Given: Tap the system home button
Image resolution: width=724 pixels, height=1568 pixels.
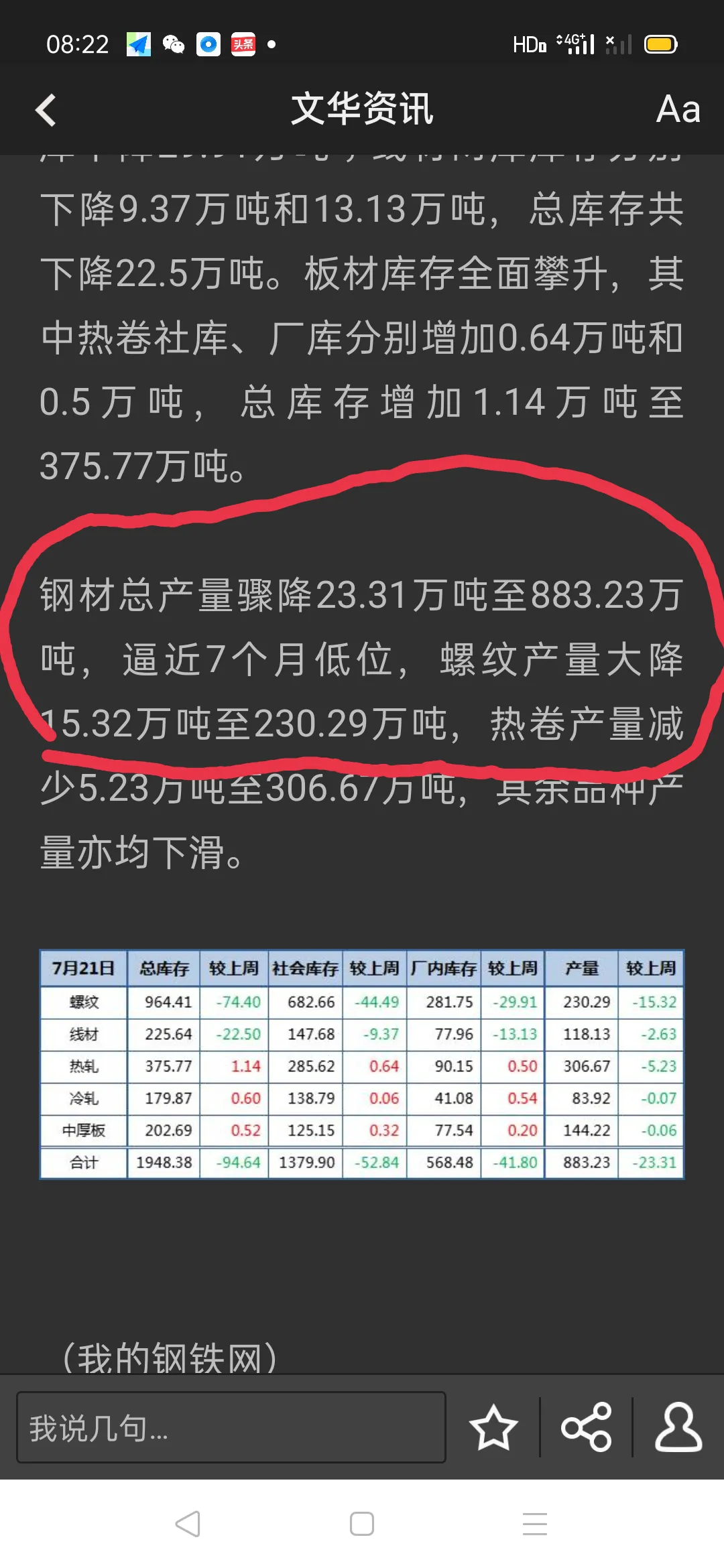Looking at the screenshot, I should click(362, 1524).
